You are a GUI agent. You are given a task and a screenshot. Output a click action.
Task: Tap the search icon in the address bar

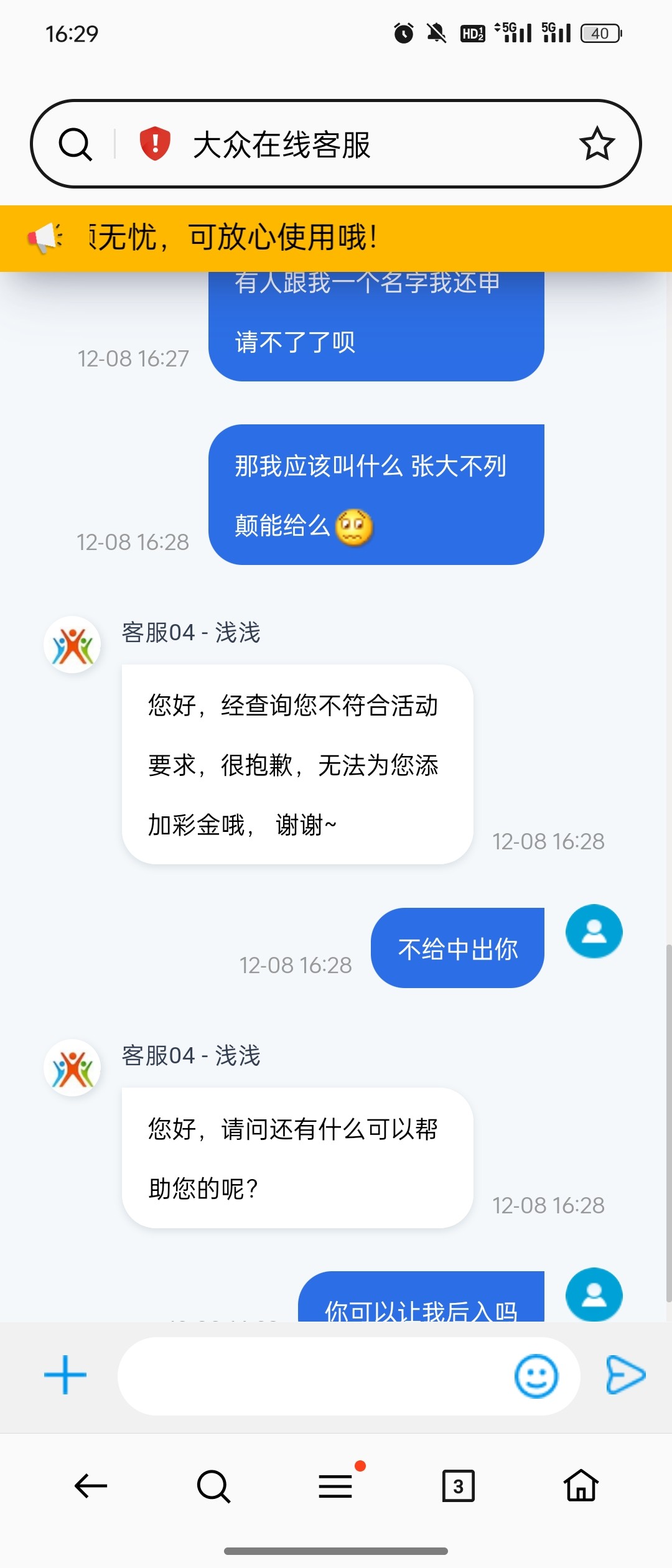75,144
